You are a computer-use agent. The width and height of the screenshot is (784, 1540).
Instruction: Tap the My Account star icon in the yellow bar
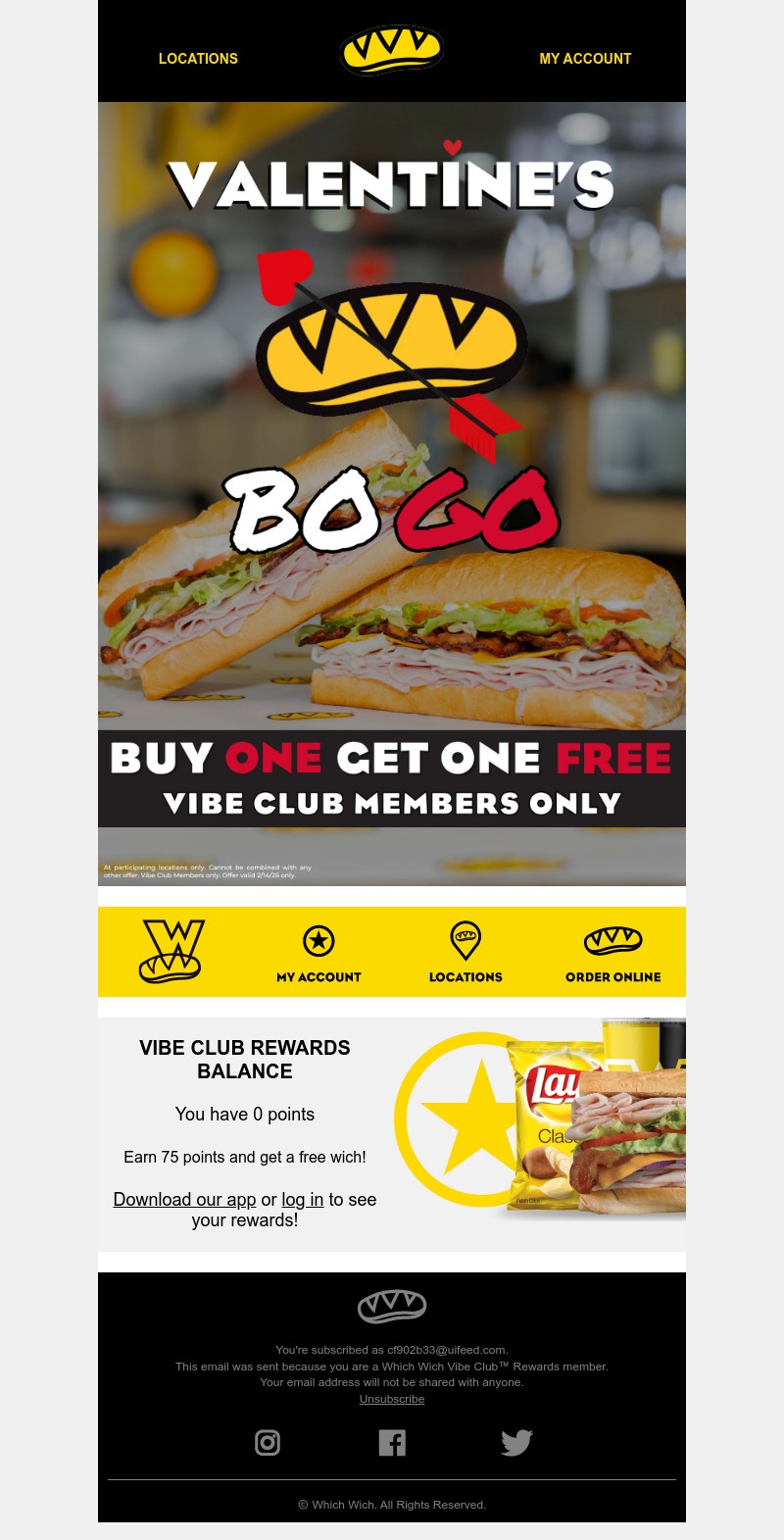pos(318,941)
